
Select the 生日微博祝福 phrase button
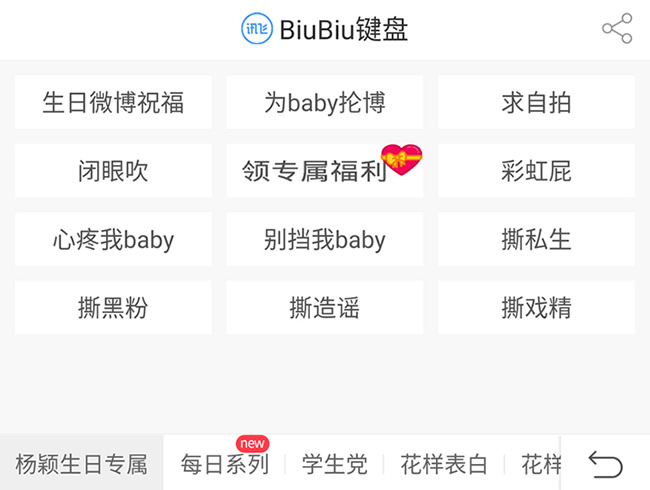point(113,102)
